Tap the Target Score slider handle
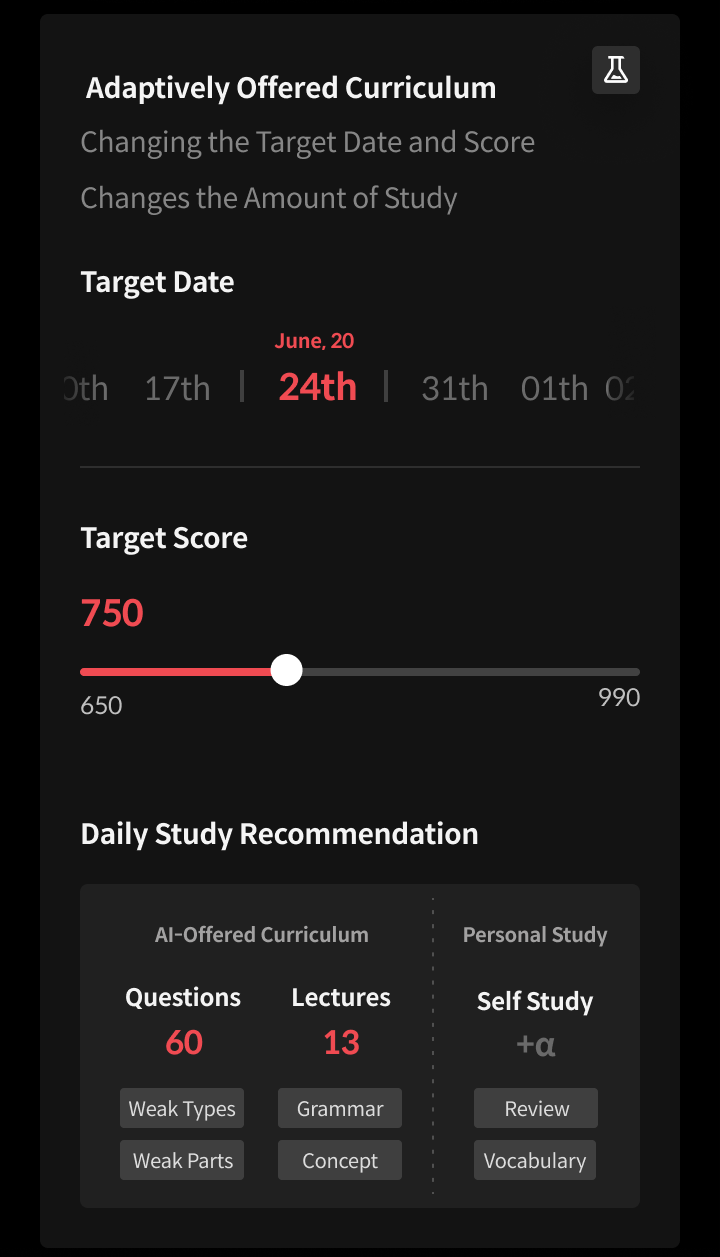Viewport: 720px width, 1257px height. 287,670
